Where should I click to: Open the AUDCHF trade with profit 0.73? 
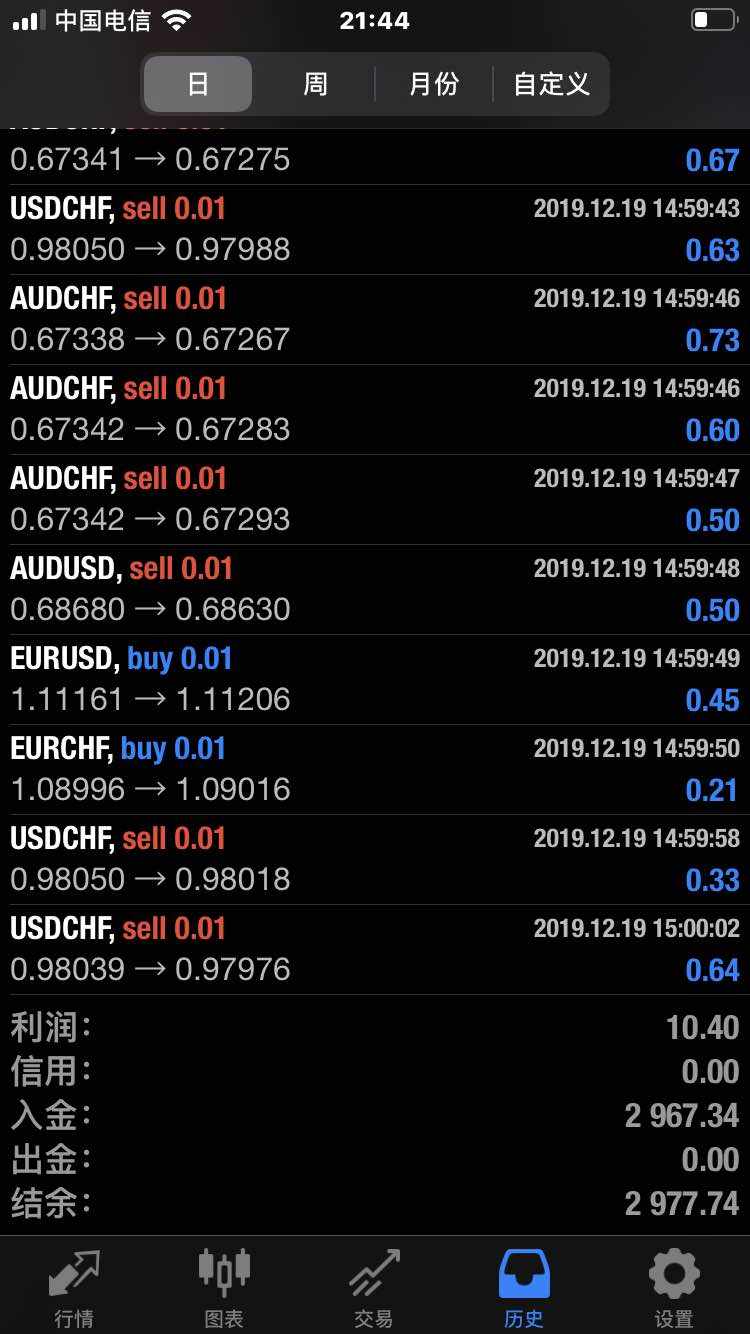[374, 319]
